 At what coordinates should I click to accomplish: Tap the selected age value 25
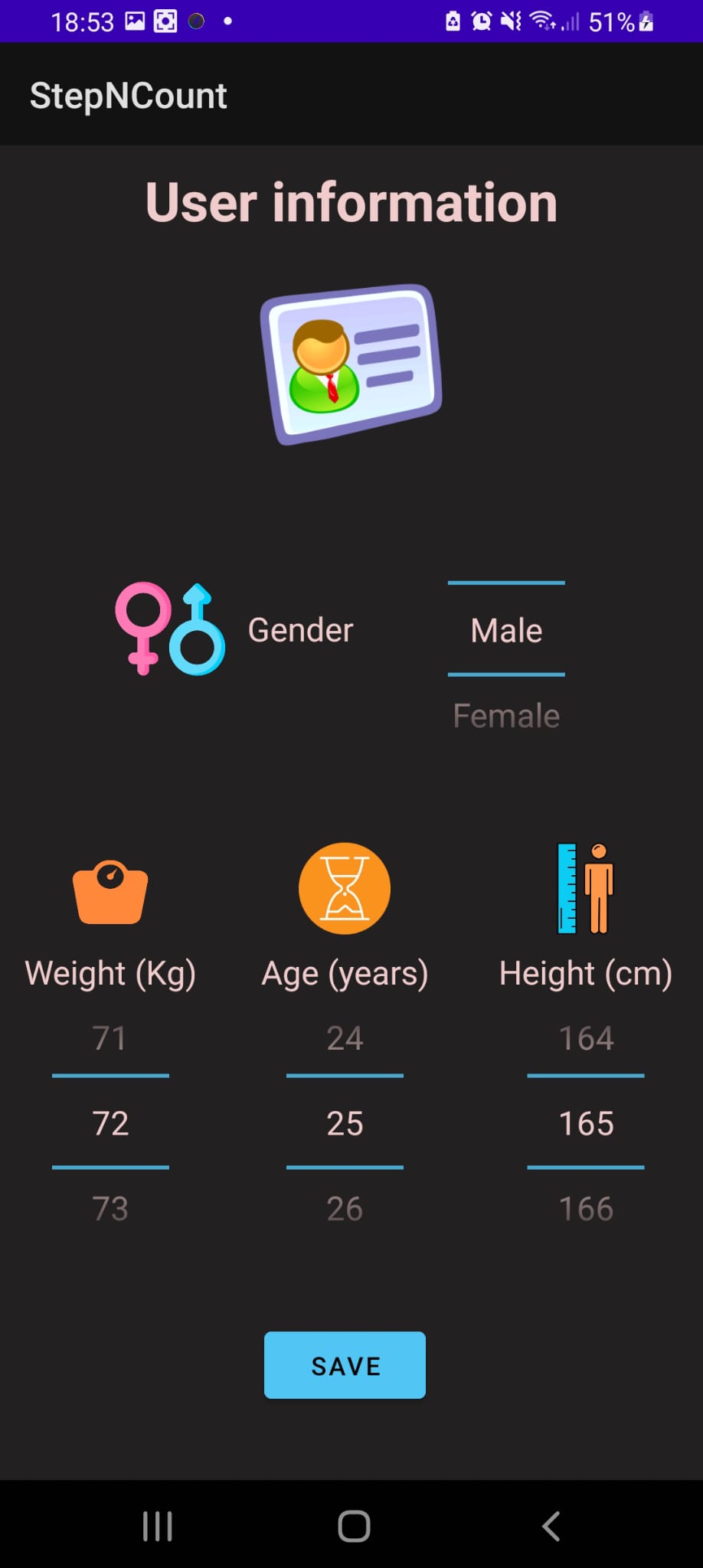coord(345,1123)
